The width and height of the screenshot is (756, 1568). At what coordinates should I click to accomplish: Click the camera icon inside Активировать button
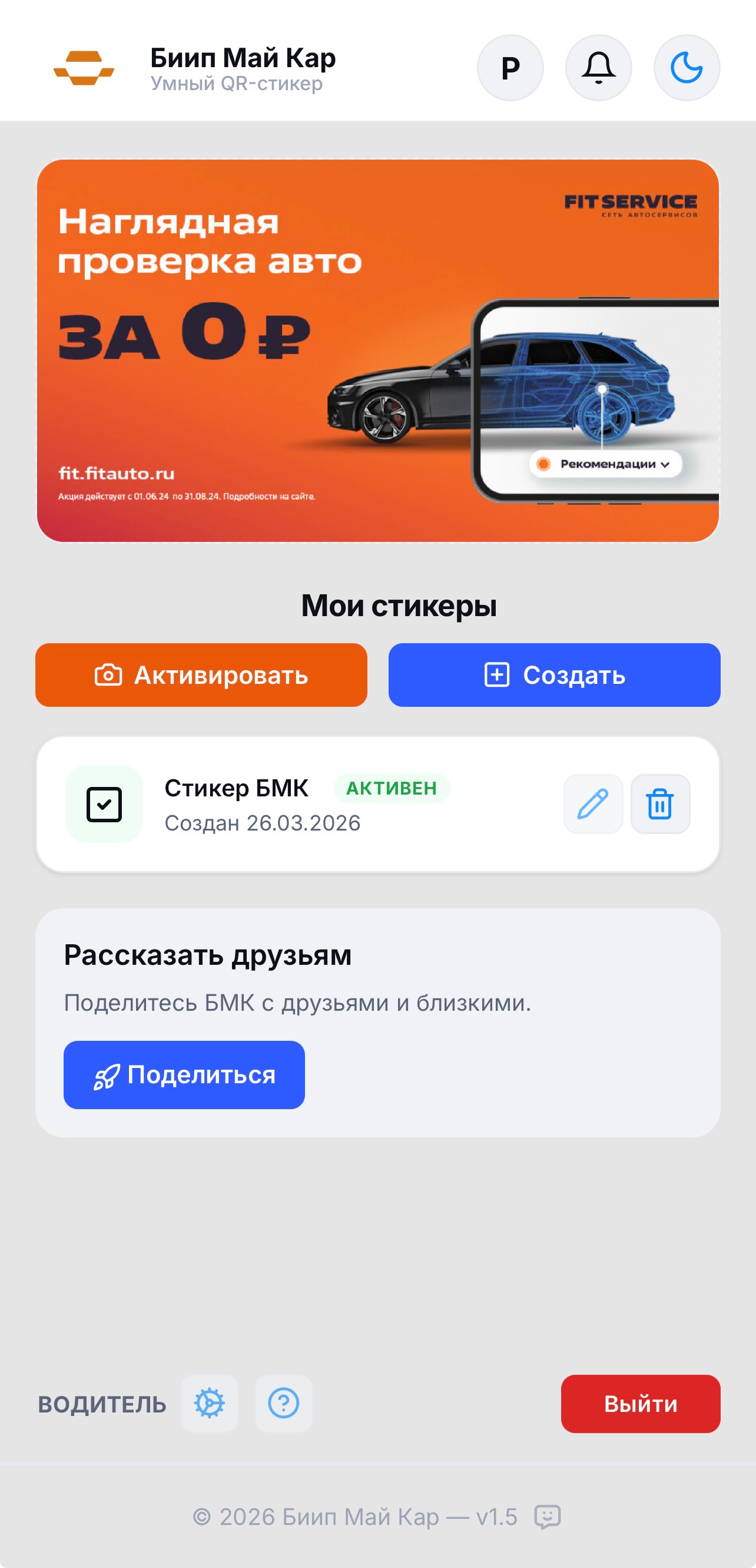(109, 674)
